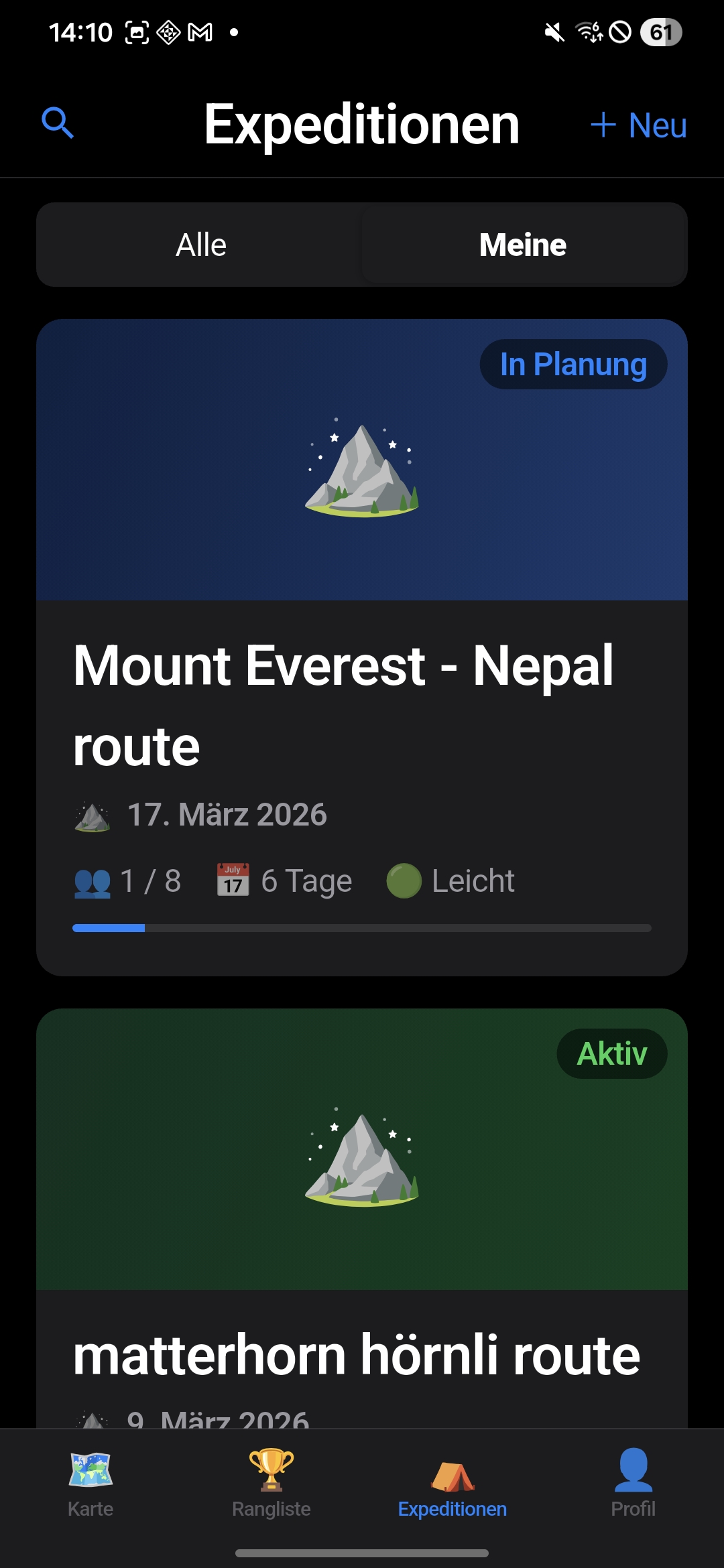Tap the Expeditionen bottom tab
The width and height of the screenshot is (724, 1568).
click(452, 1482)
